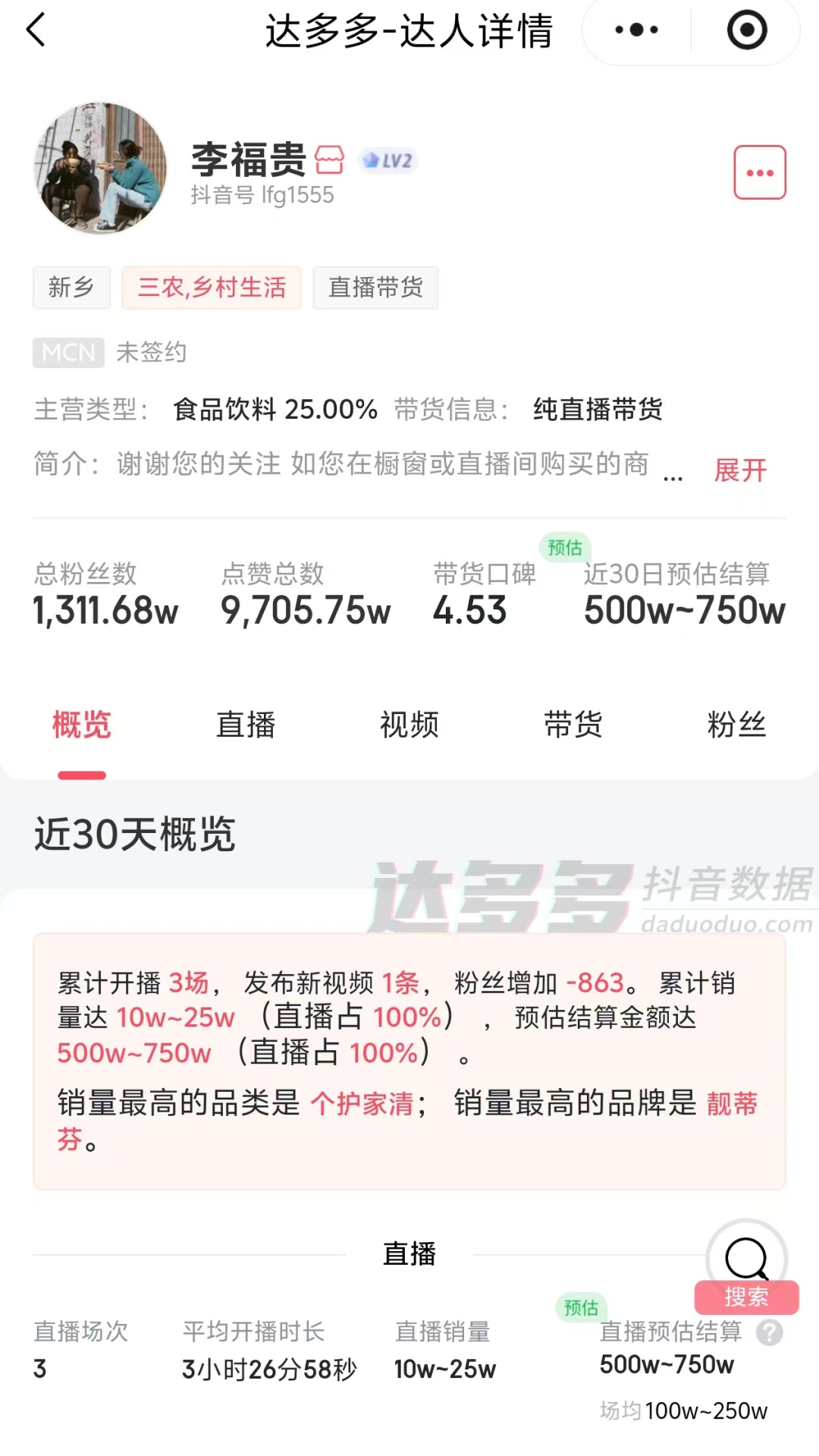Image resolution: width=819 pixels, height=1456 pixels.
Task: Select the 直播带货 tag
Action: pyautogui.click(x=376, y=288)
